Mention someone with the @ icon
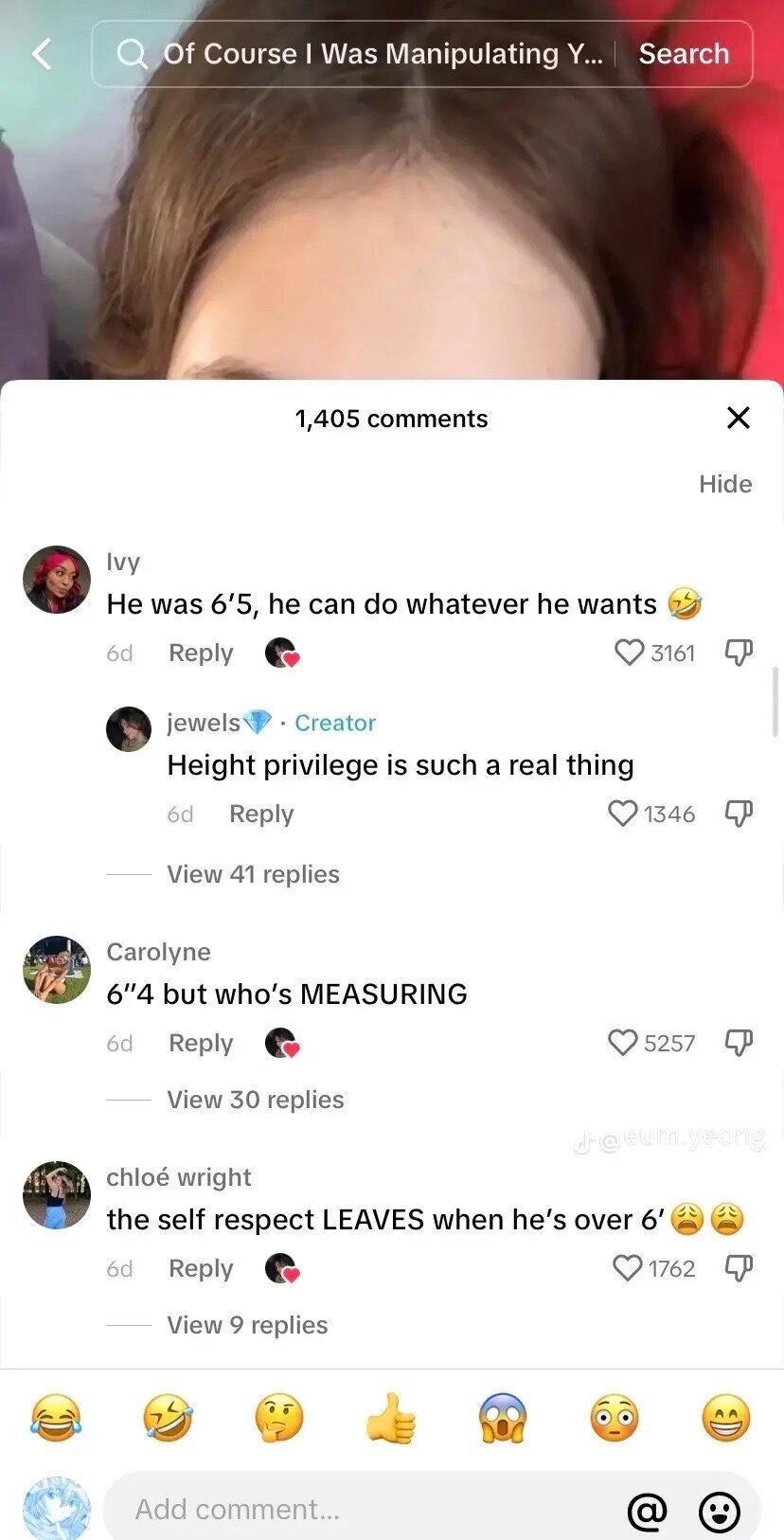This screenshot has height=1540, width=784. (648, 1511)
